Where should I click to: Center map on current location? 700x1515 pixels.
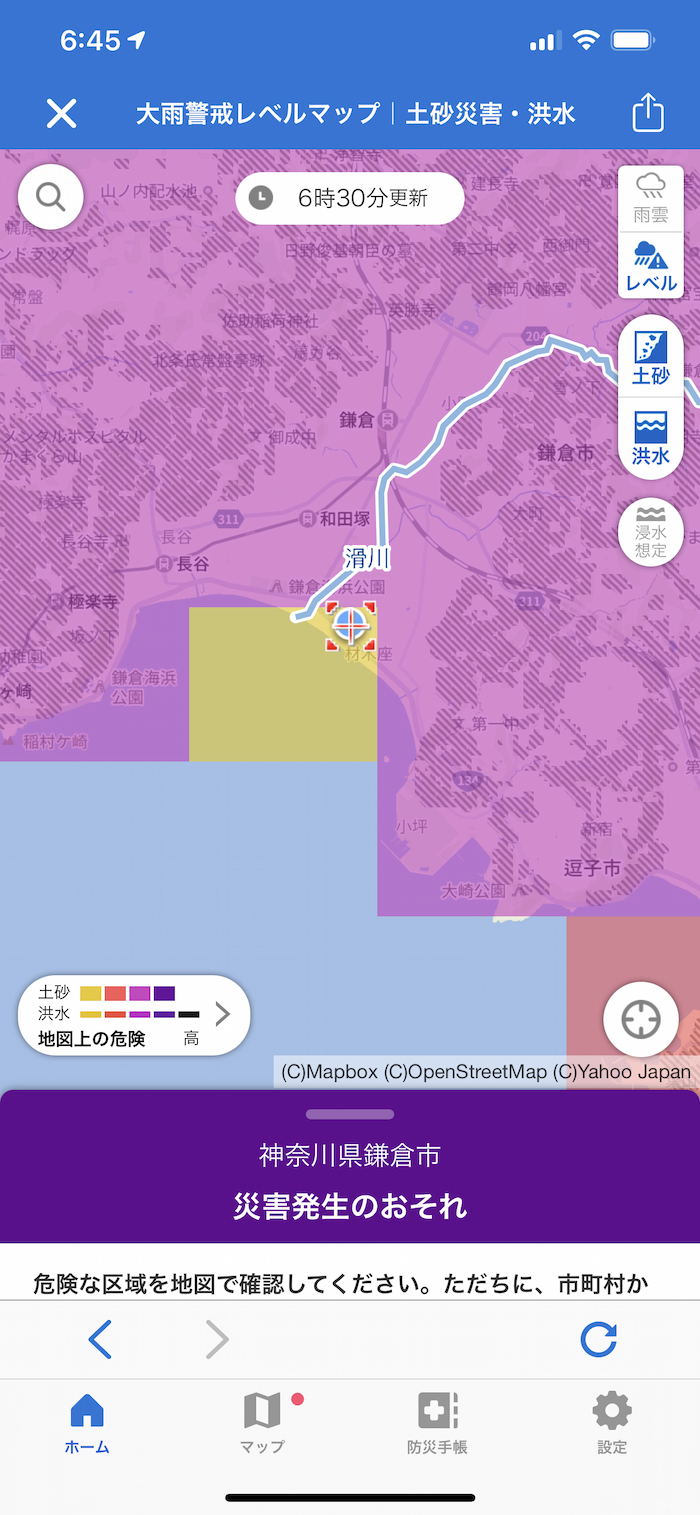(641, 1020)
